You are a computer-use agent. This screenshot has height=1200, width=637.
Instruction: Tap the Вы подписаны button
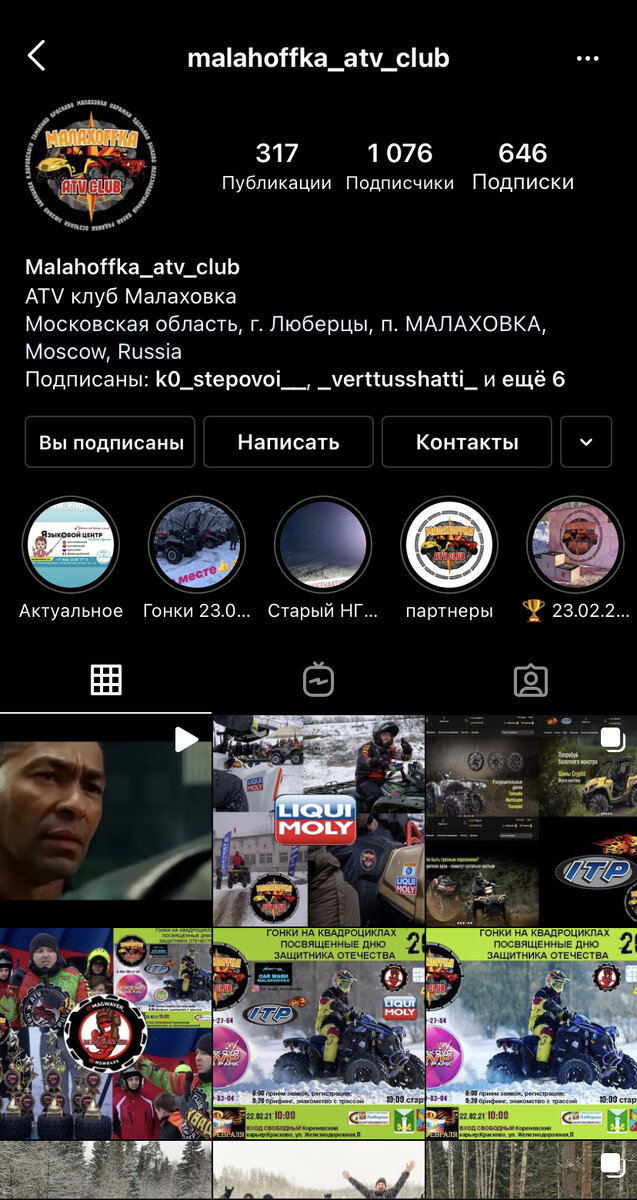click(x=111, y=442)
